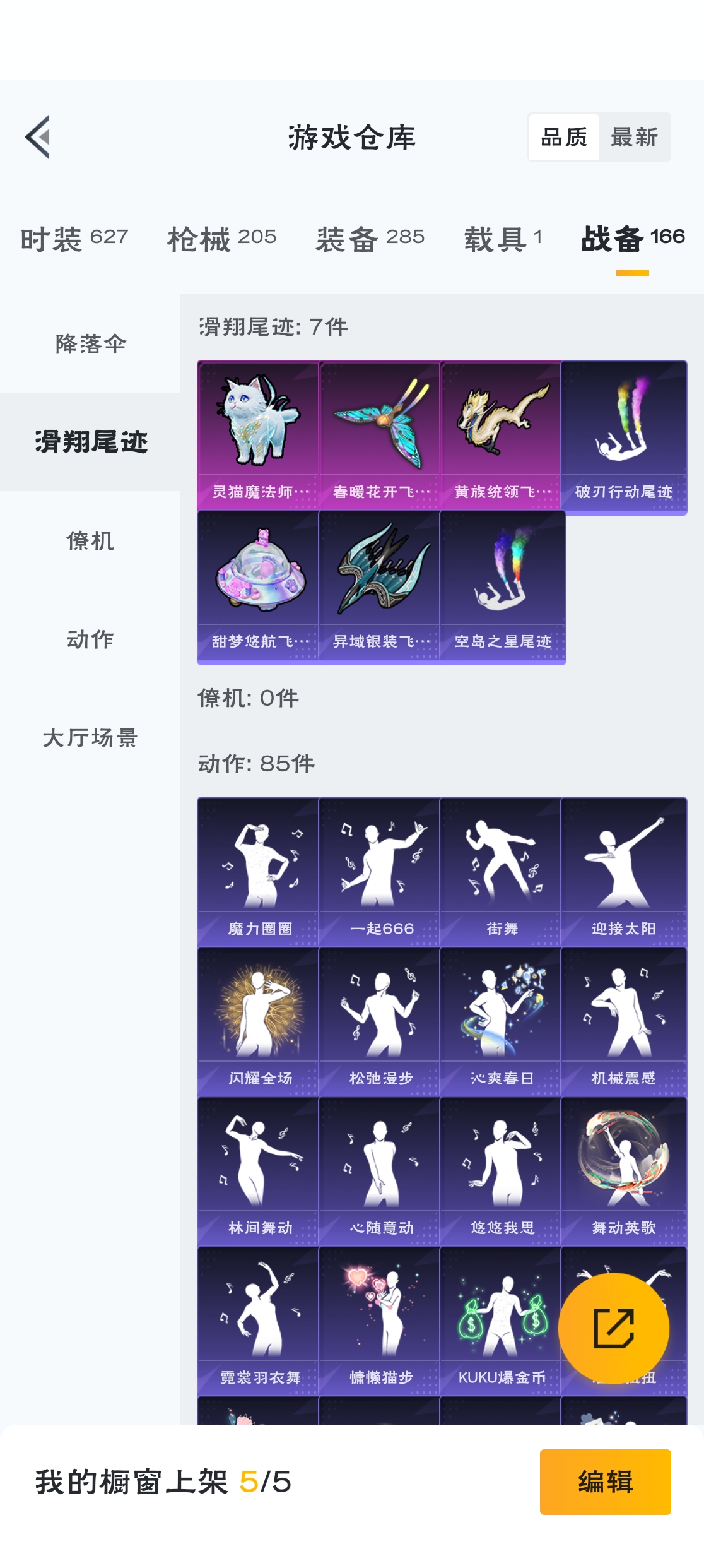Open the 灵猫魔法师 glide trail item
Image resolution: width=704 pixels, height=1568 pixels.
tap(258, 435)
